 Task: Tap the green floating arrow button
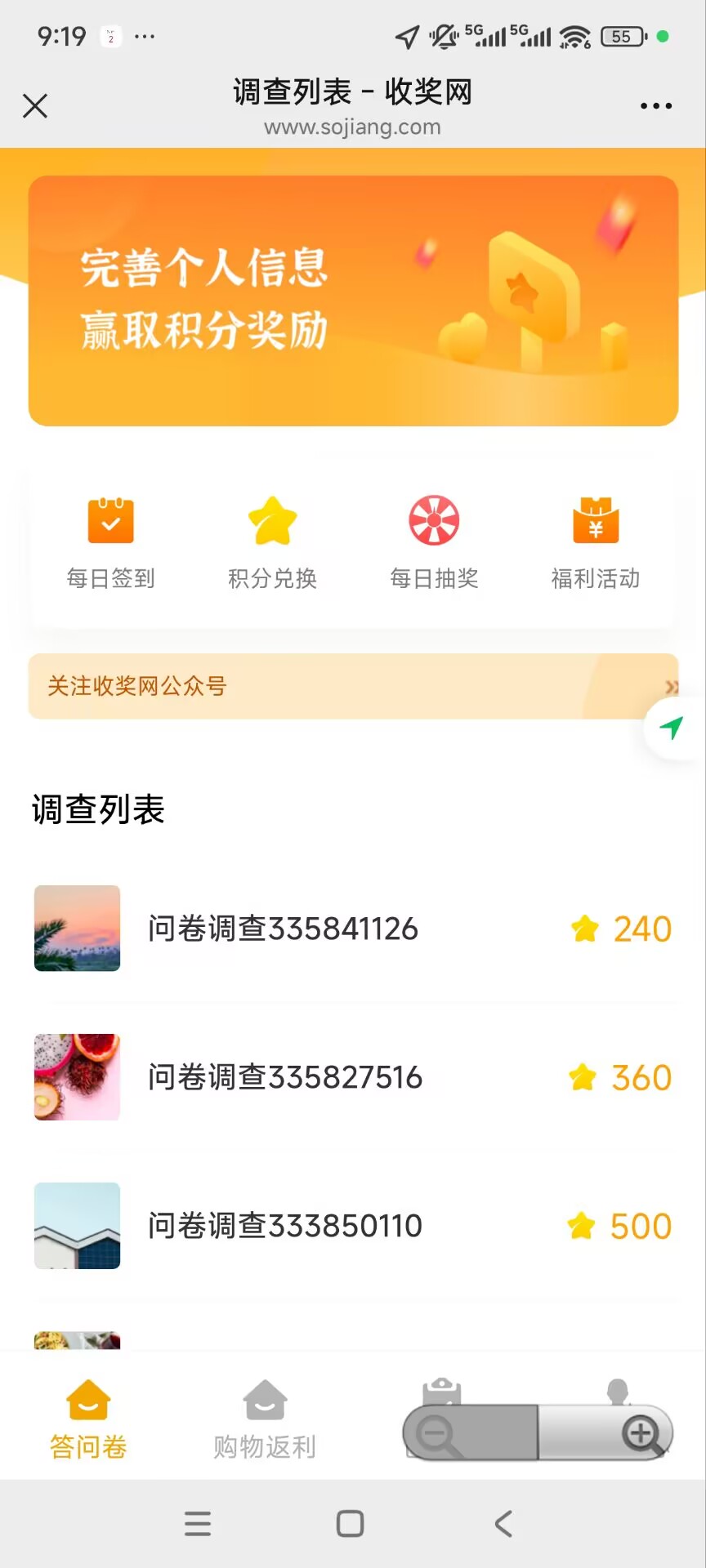[672, 727]
